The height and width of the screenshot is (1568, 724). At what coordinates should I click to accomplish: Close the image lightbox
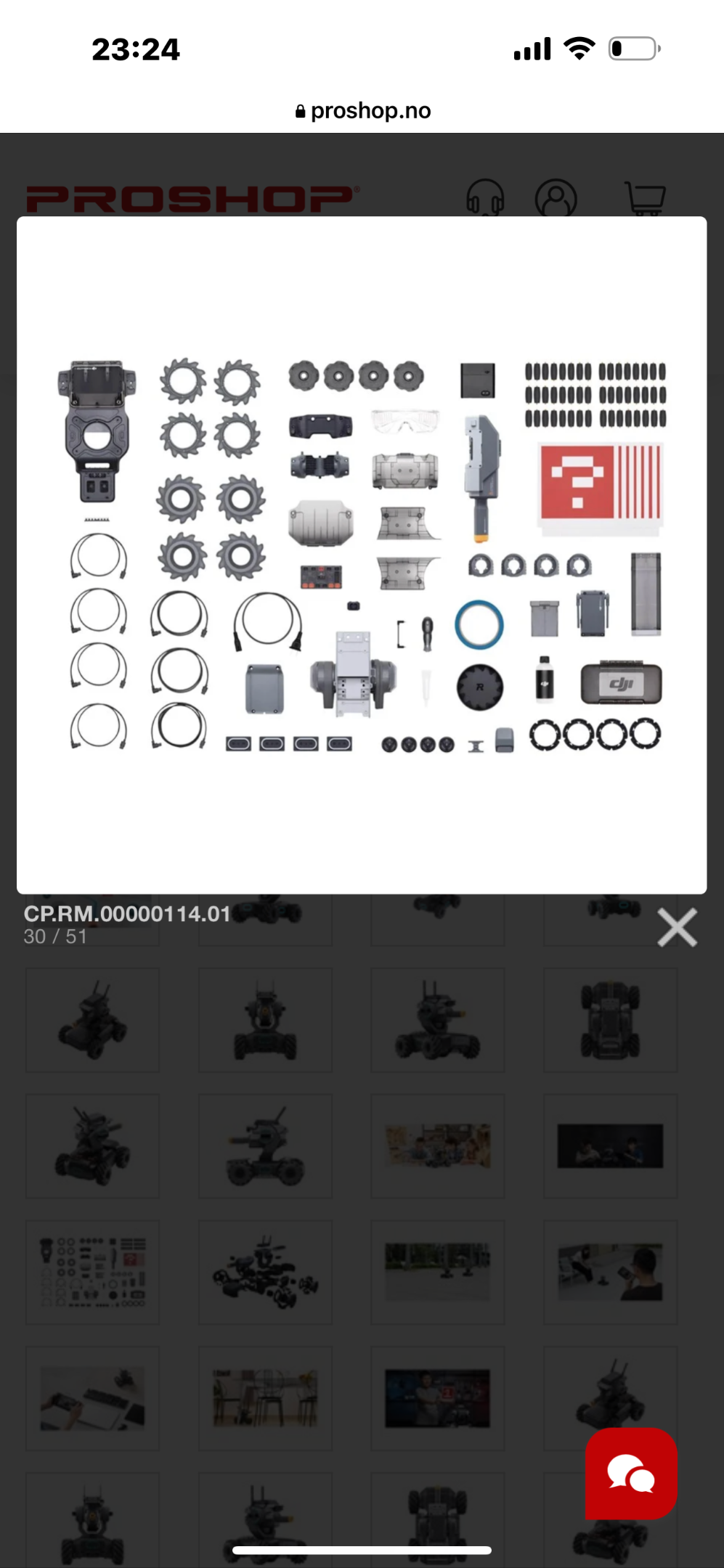pyautogui.click(x=677, y=928)
